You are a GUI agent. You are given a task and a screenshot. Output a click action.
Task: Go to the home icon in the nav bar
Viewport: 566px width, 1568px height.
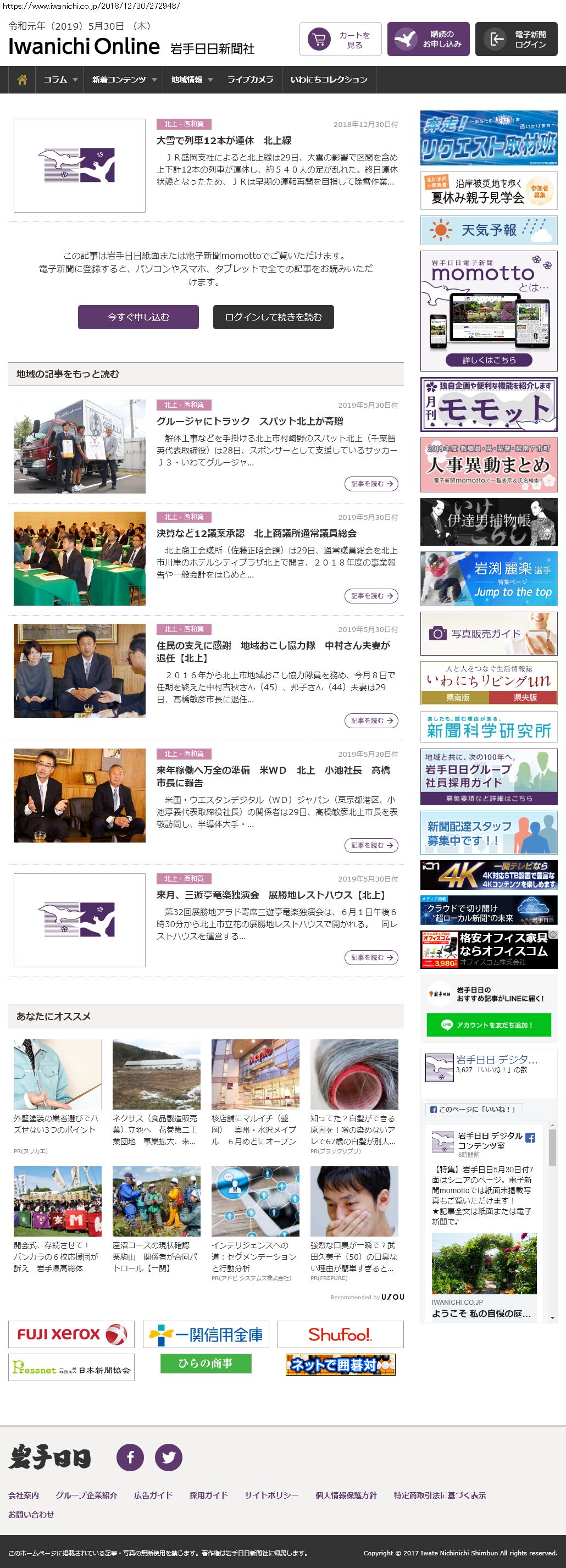coord(22,80)
